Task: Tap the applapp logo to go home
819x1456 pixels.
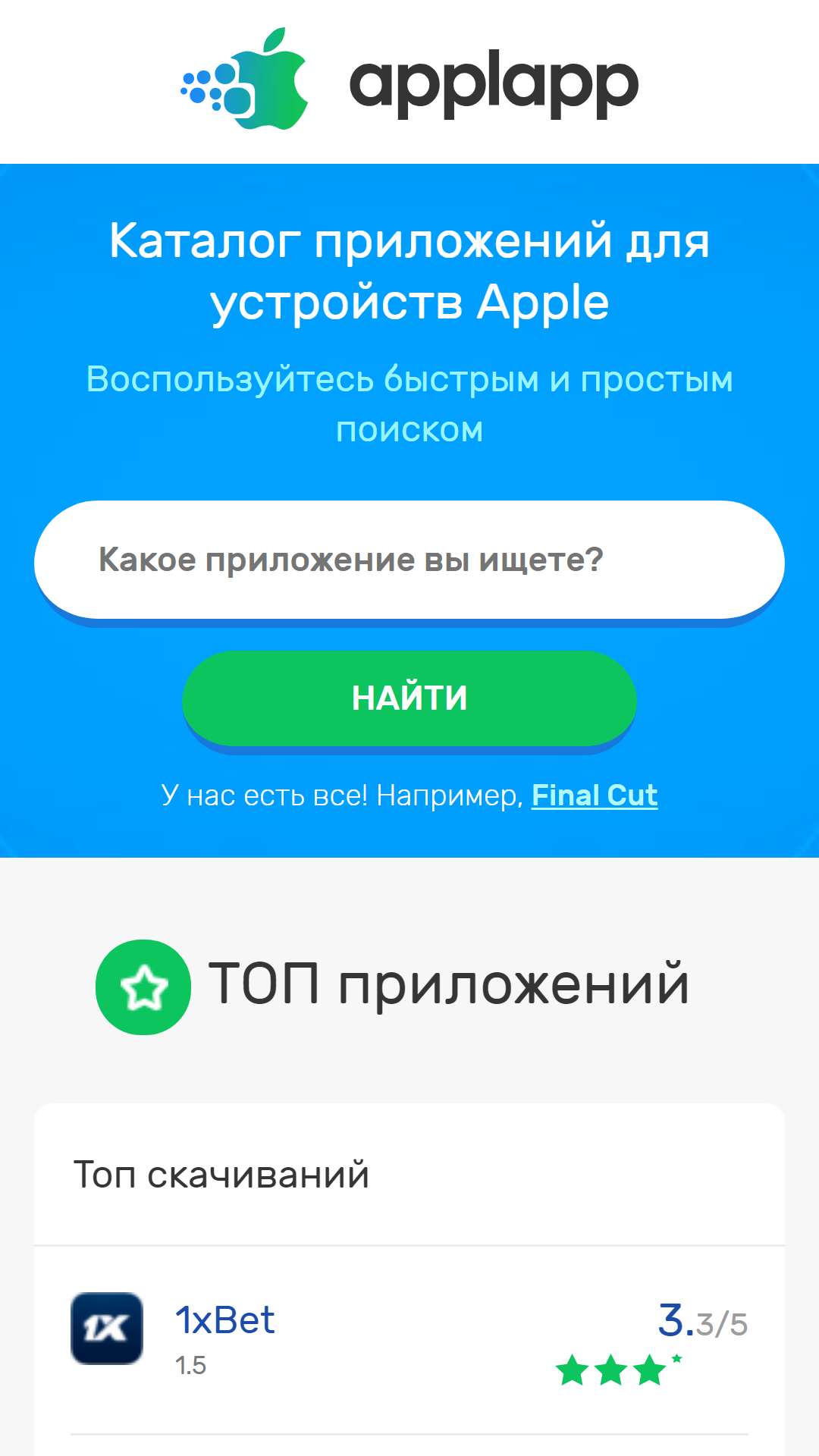Action: [409, 80]
